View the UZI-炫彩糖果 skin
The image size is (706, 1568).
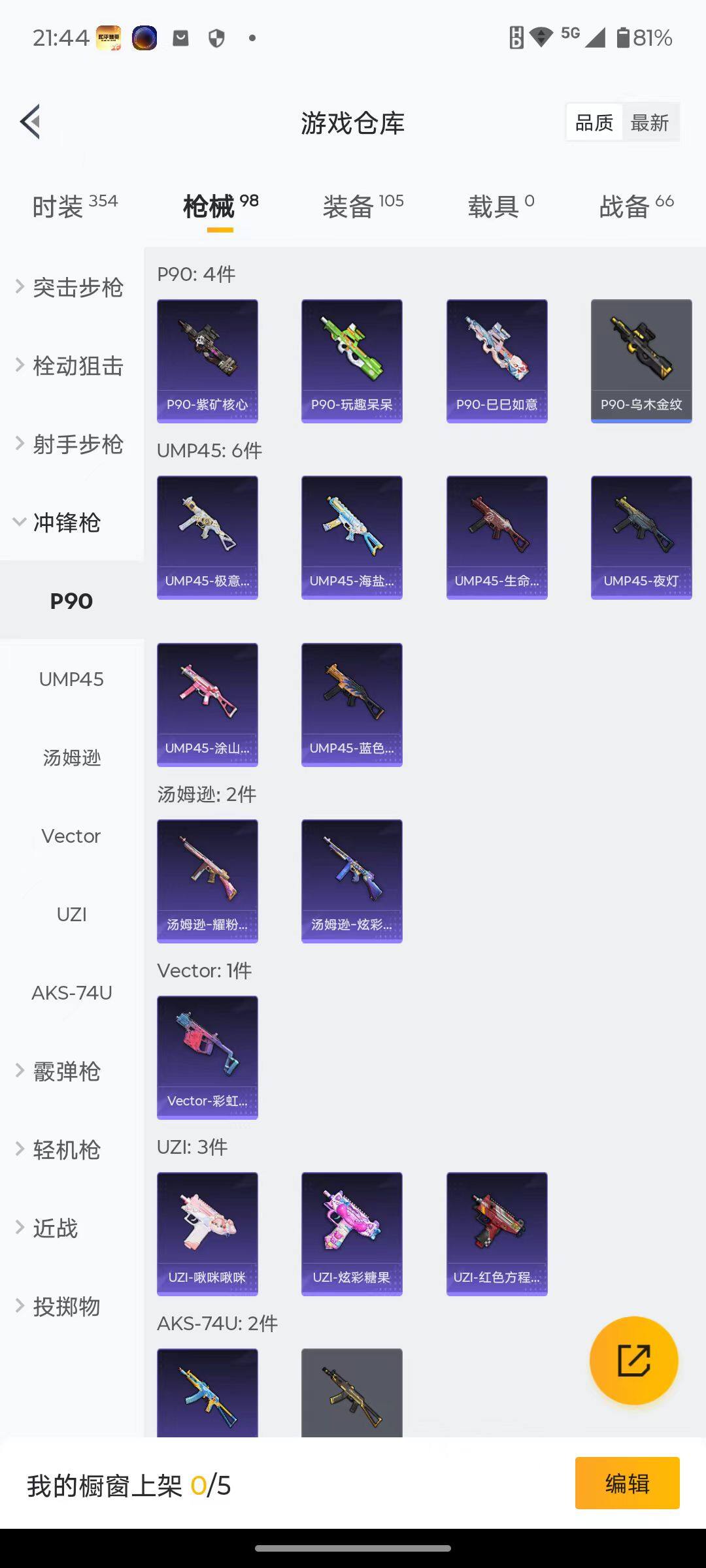(x=352, y=1233)
